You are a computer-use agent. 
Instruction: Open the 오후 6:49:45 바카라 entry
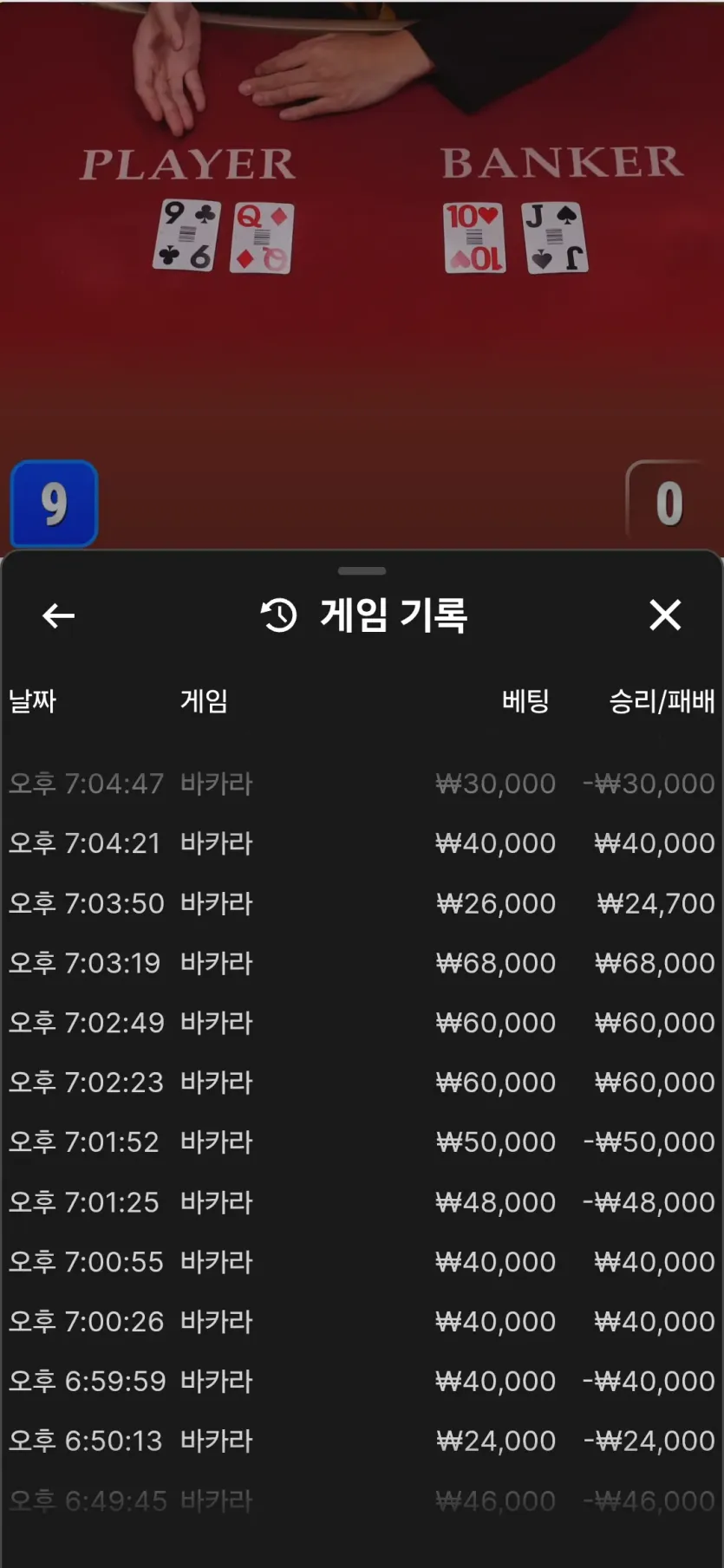click(x=362, y=1501)
